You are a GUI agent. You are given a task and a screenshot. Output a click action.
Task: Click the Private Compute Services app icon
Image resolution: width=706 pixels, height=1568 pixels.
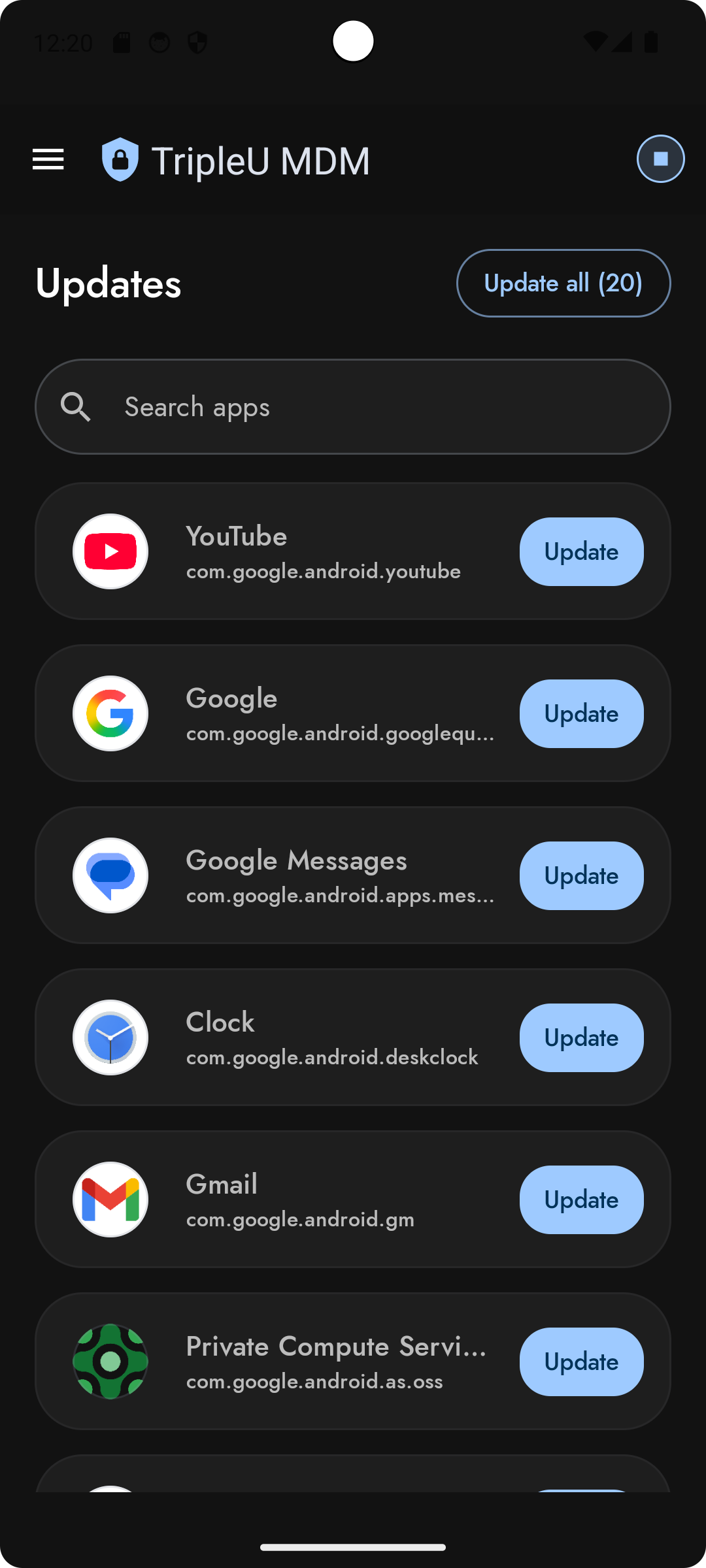(x=110, y=1362)
